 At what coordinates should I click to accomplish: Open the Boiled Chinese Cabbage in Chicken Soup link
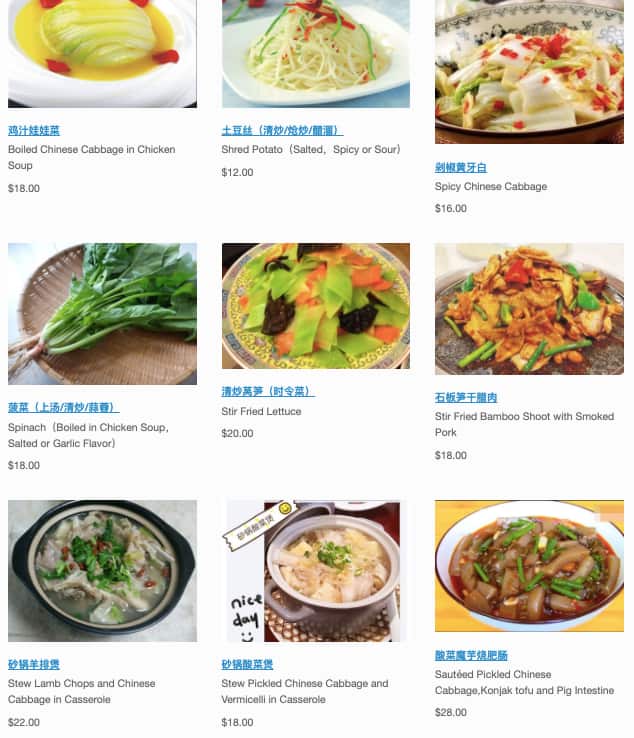click(34, 130)
